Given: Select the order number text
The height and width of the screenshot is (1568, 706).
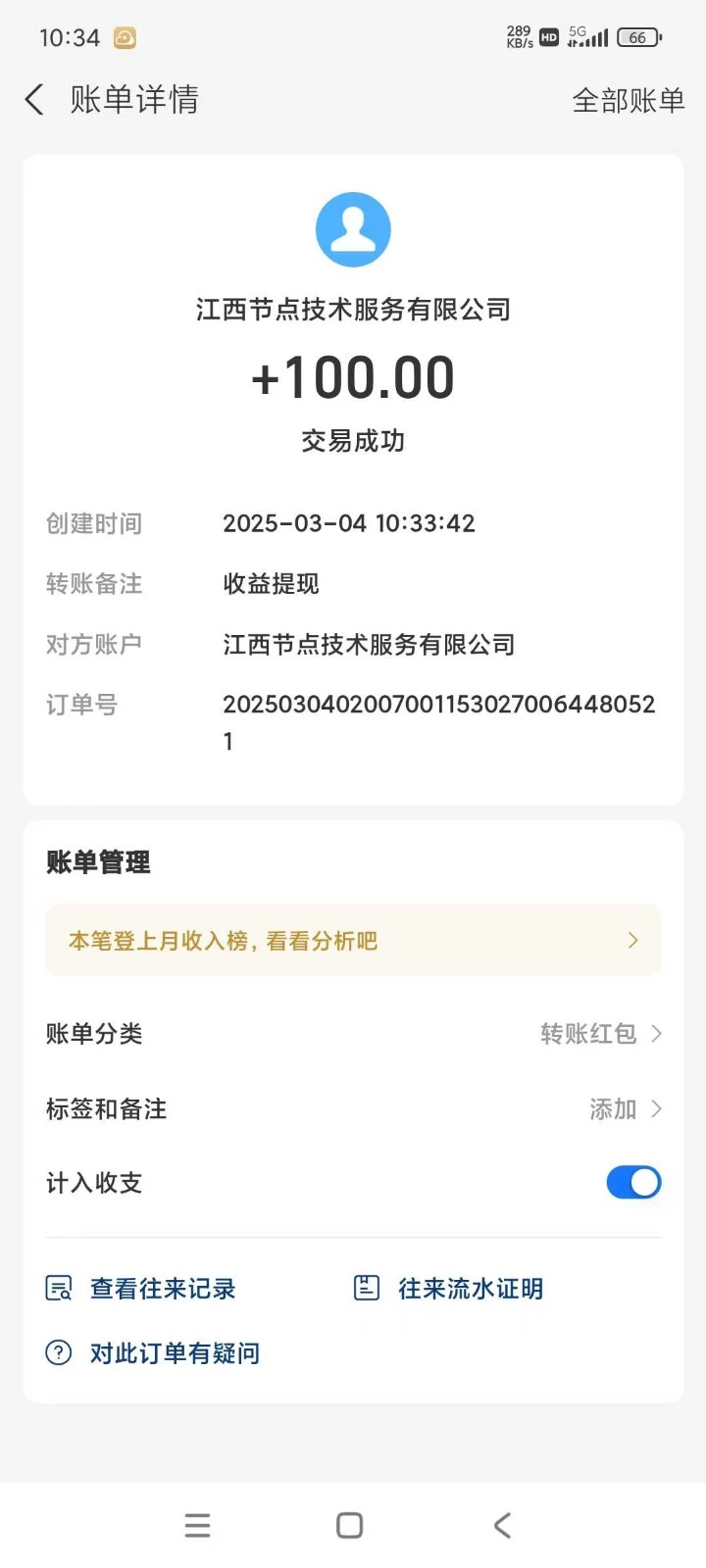Looking at the screenshot, I should 439,721.
